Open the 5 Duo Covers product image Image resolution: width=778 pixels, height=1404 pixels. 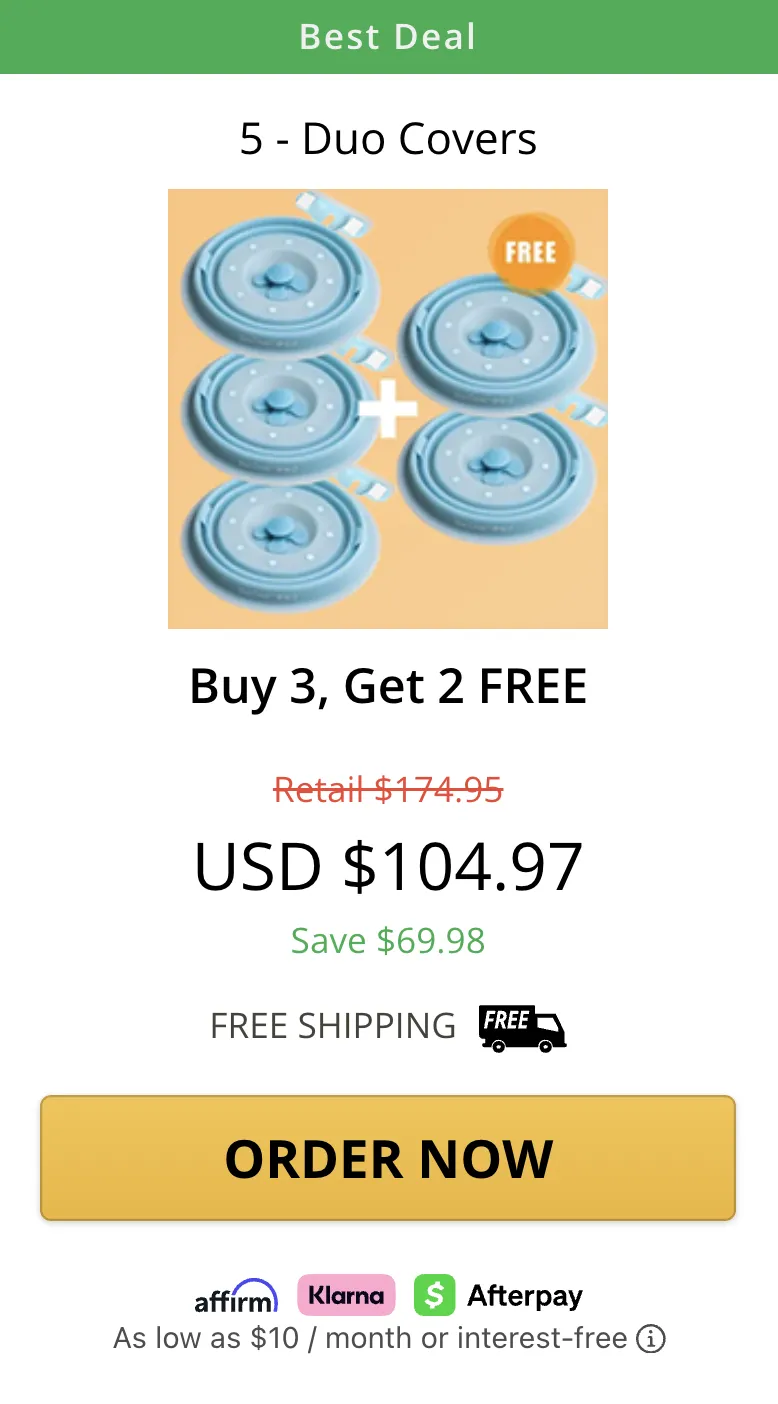pyautogui.click(x=388, y=408)
